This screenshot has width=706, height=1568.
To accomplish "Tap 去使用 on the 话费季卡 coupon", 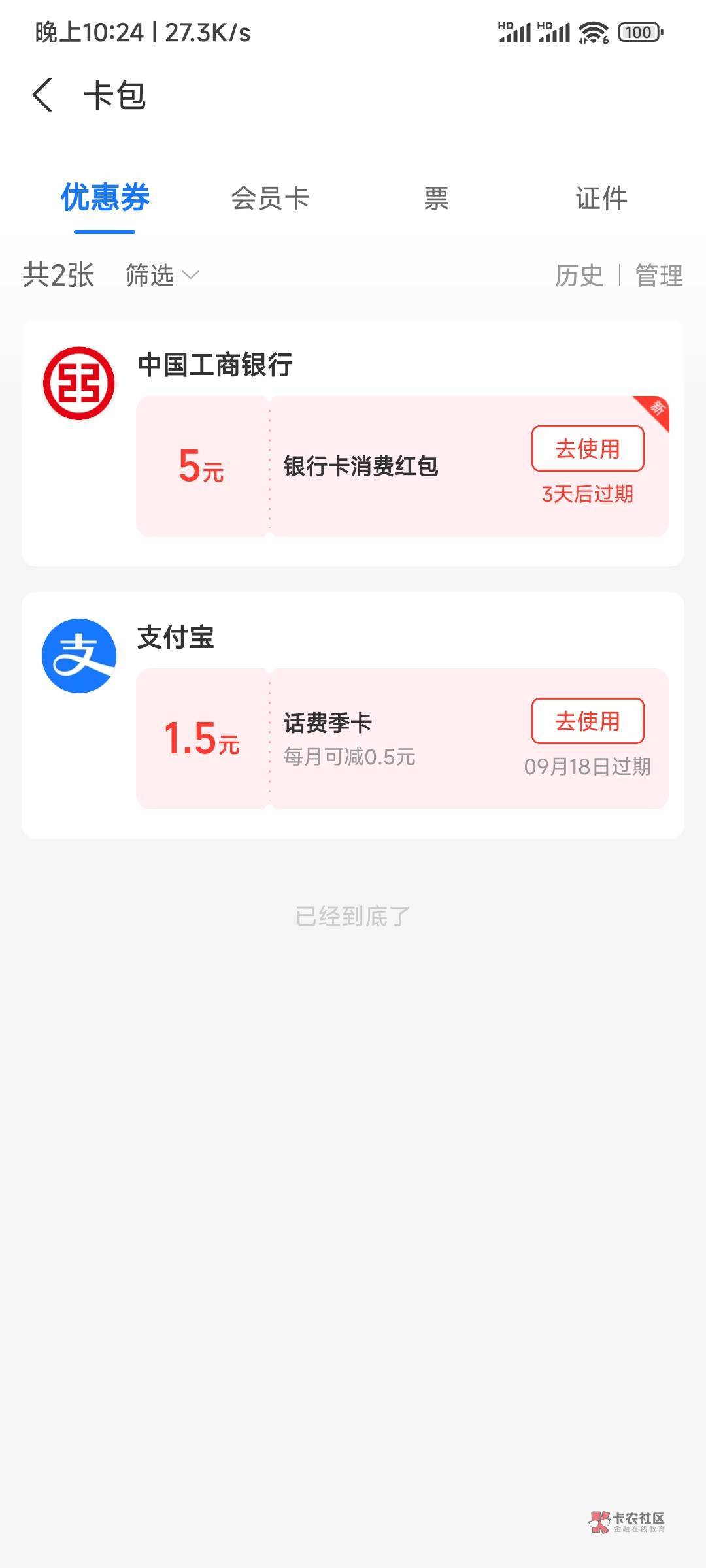I will point(588,721).
